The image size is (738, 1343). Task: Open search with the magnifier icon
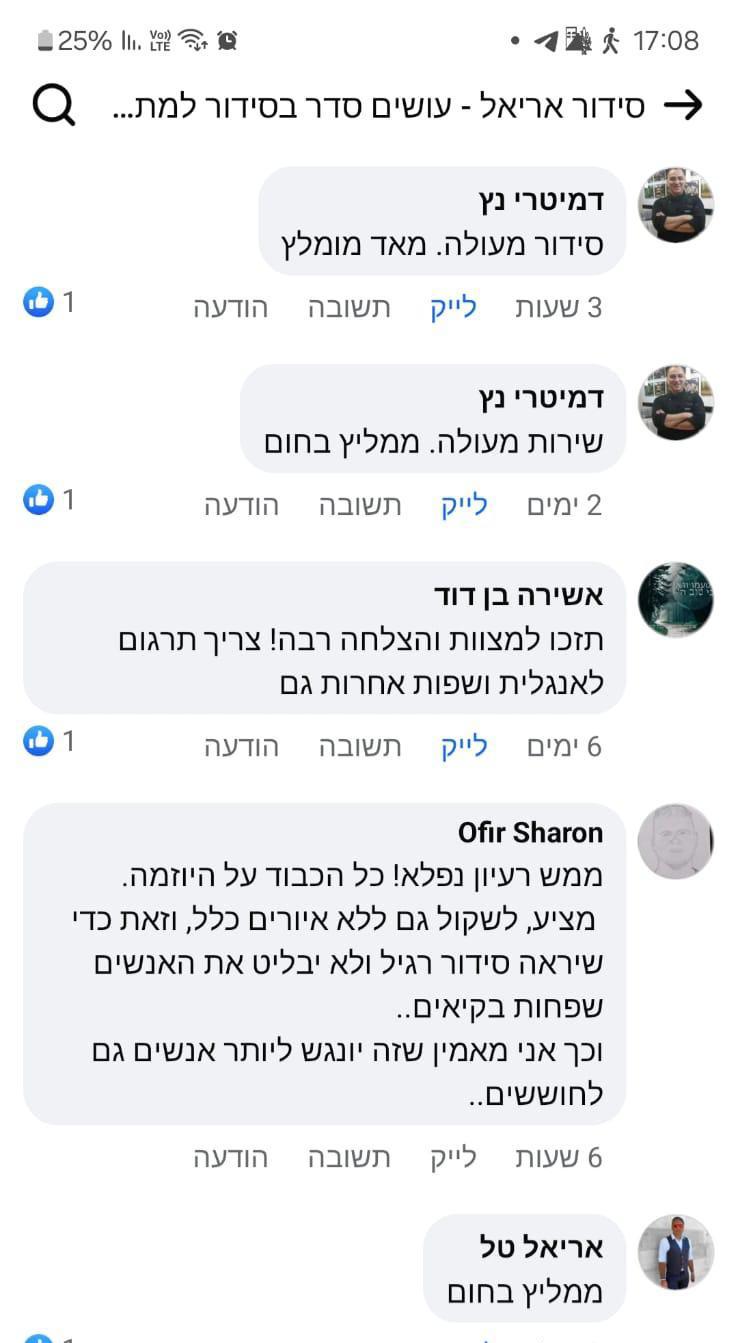(54, 104)
